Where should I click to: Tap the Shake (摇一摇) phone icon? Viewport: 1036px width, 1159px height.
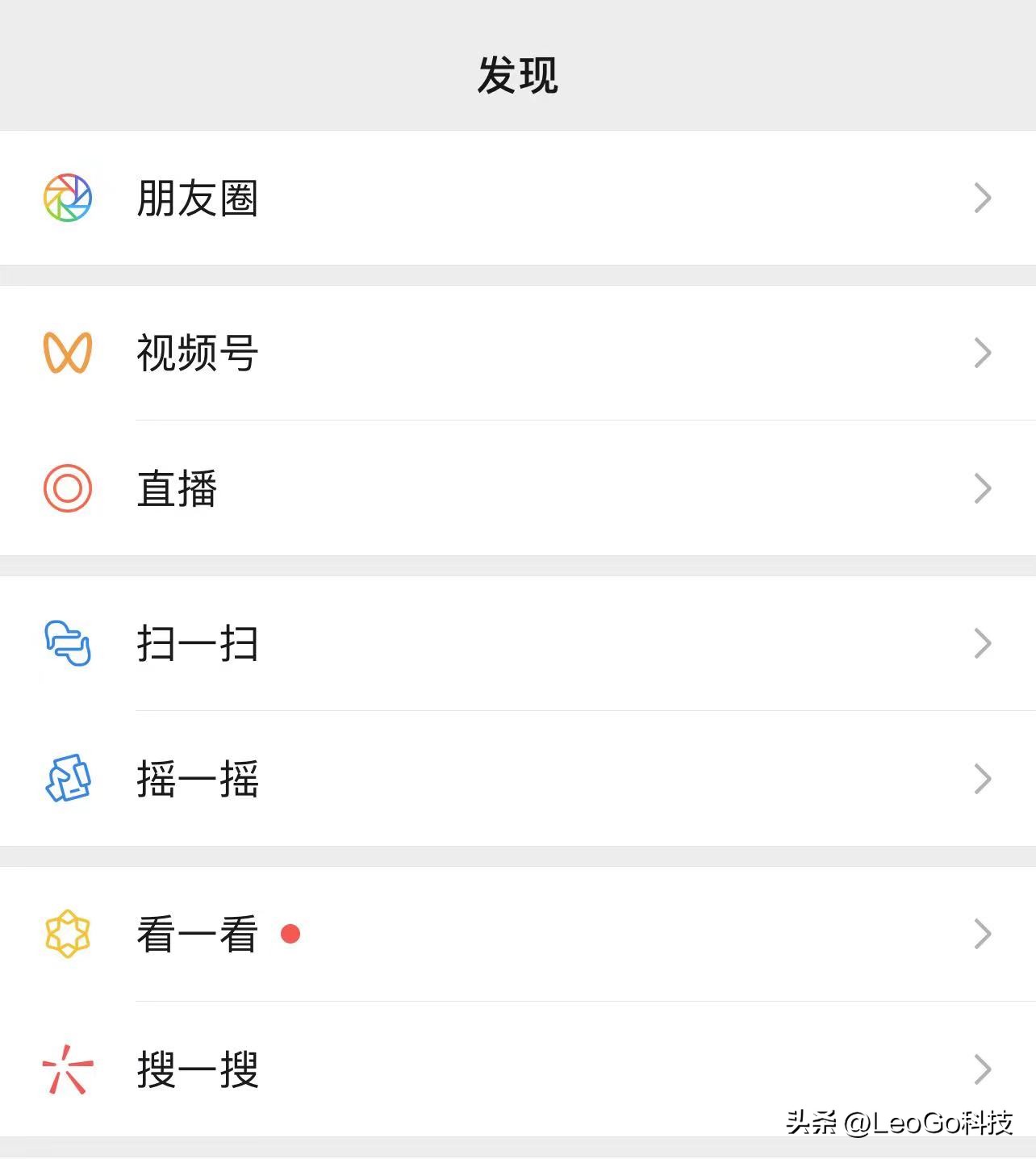click(x=69, y=779)
